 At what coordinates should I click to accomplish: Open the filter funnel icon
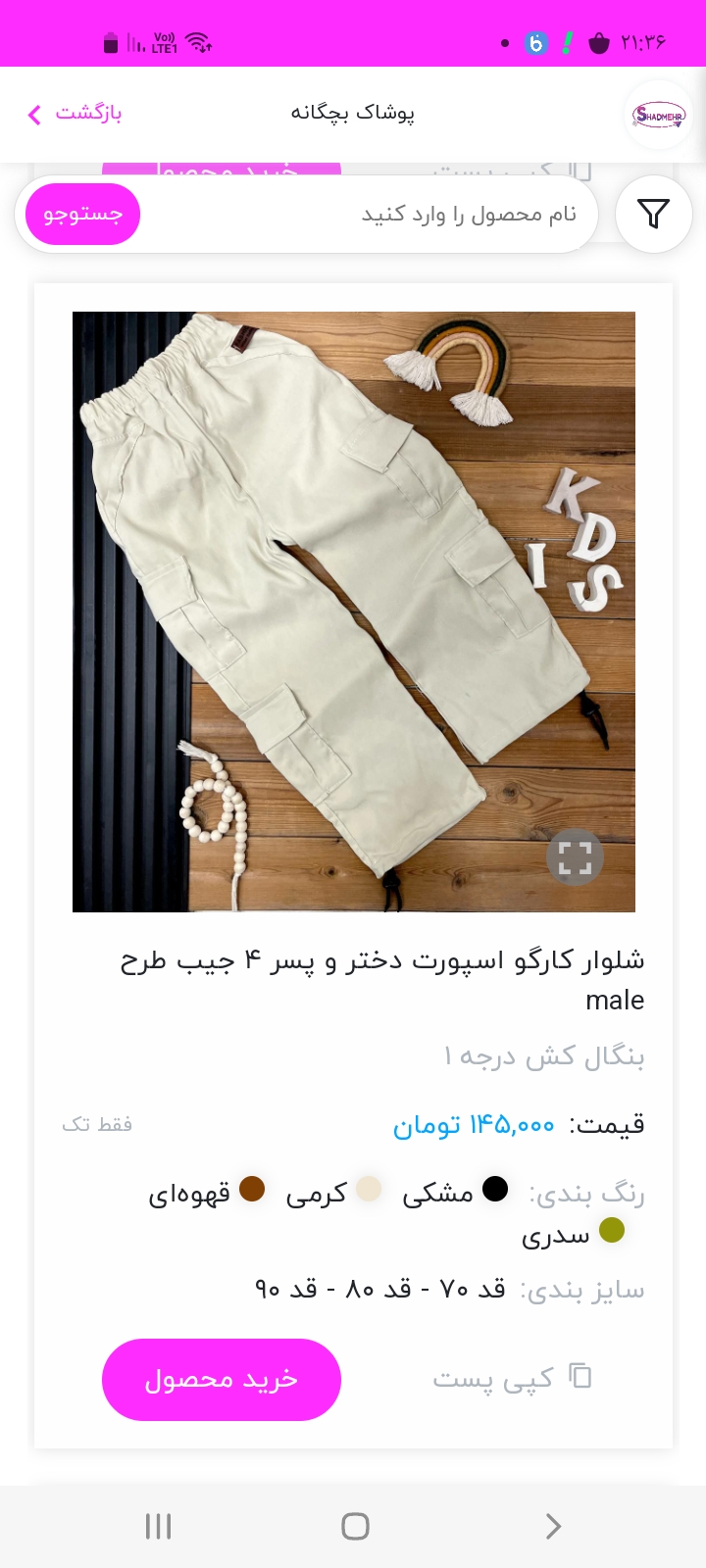tap(653, 214)
